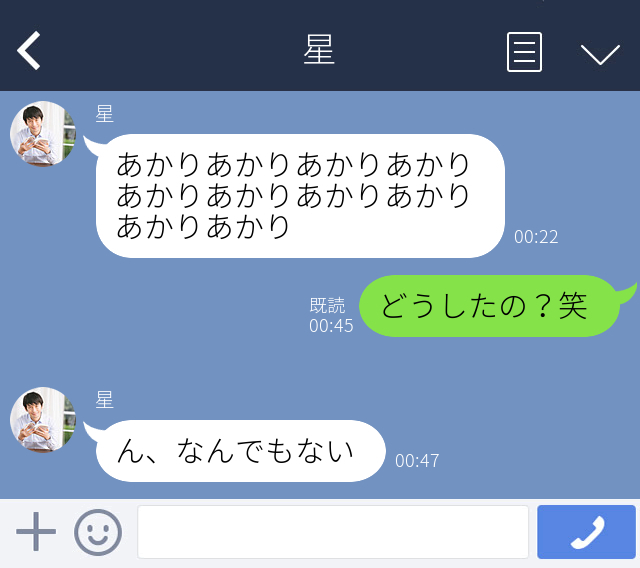Open the emoji sticker picker

tap(98, 532)
